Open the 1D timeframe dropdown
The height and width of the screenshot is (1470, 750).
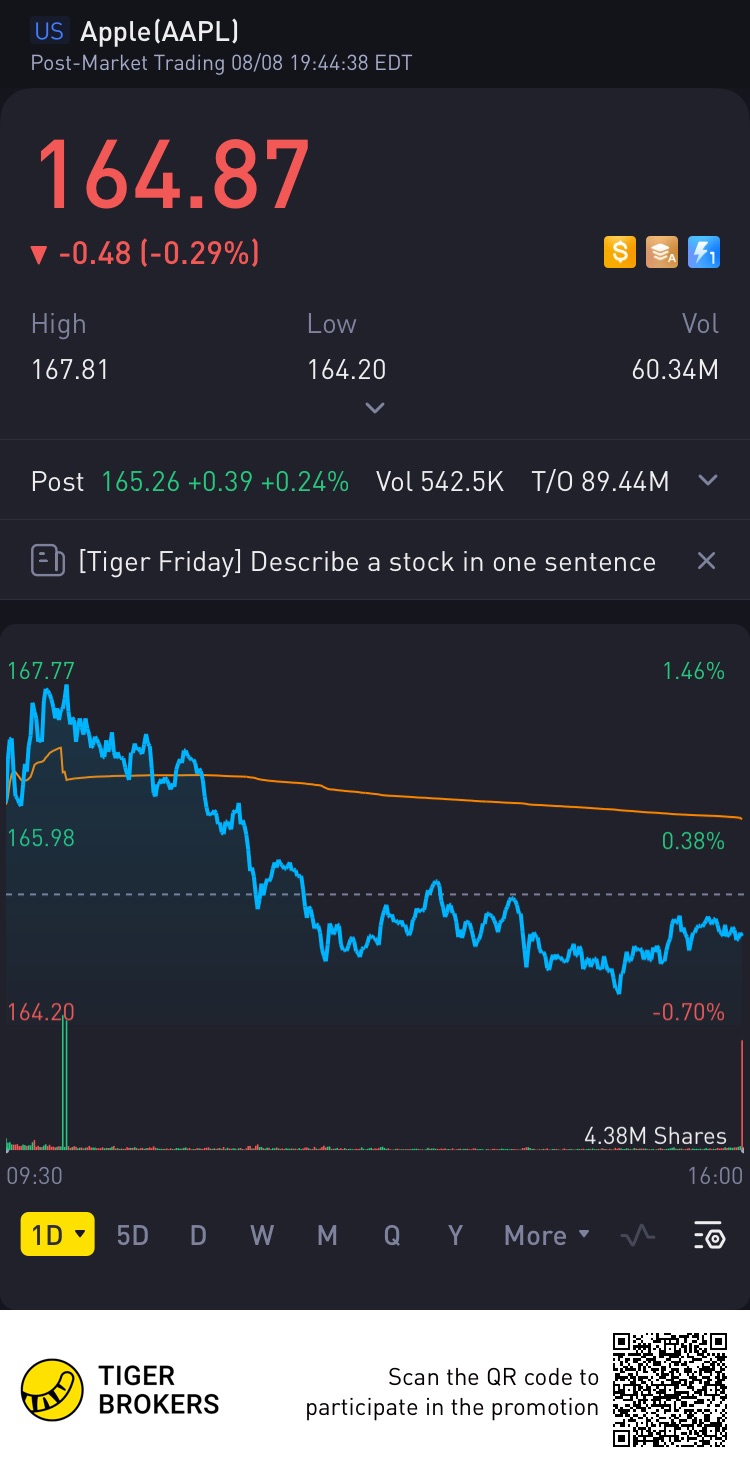(57, 1235)
